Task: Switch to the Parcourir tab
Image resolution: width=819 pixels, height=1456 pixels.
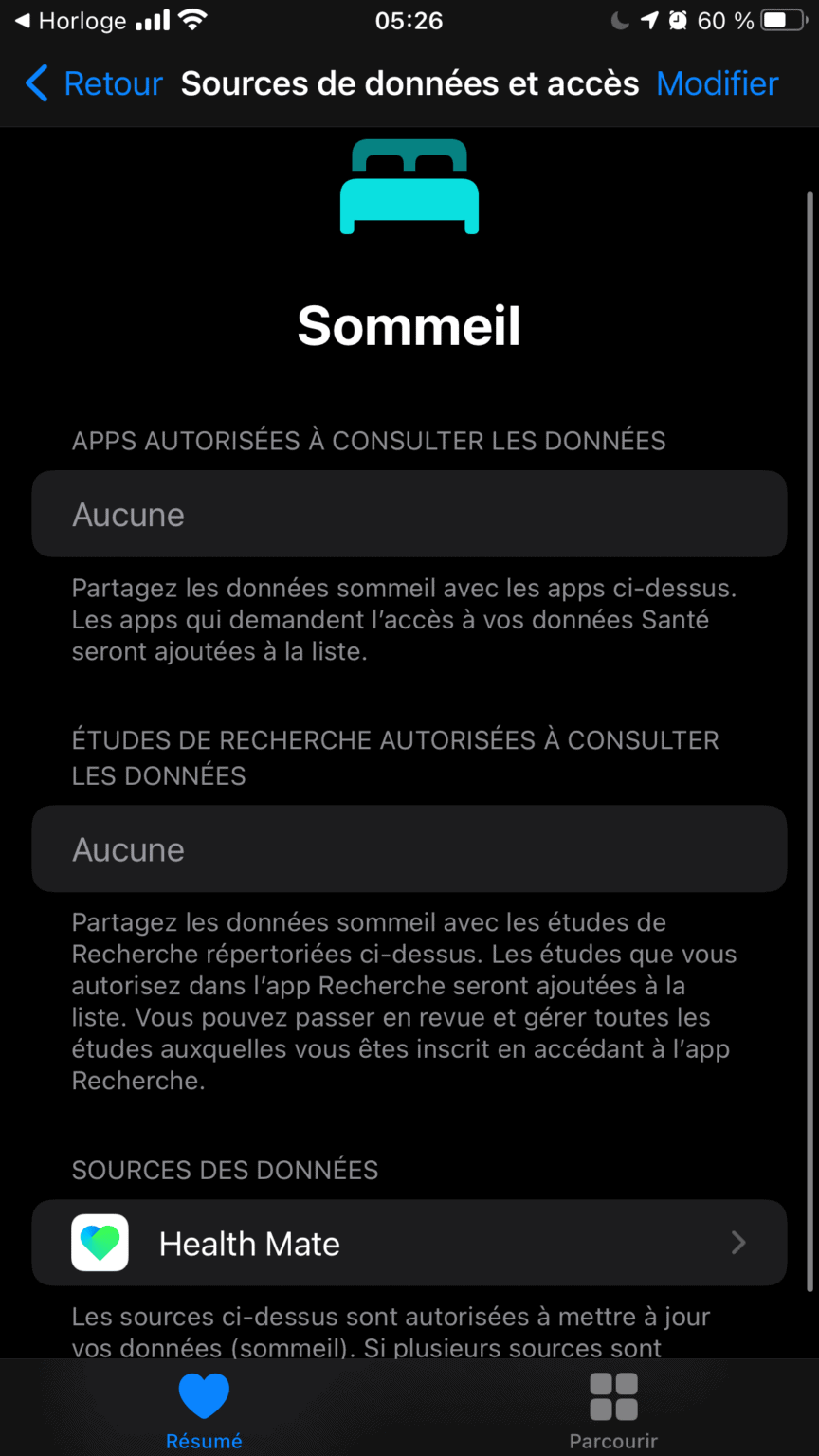Action: tap(613, 1410)
